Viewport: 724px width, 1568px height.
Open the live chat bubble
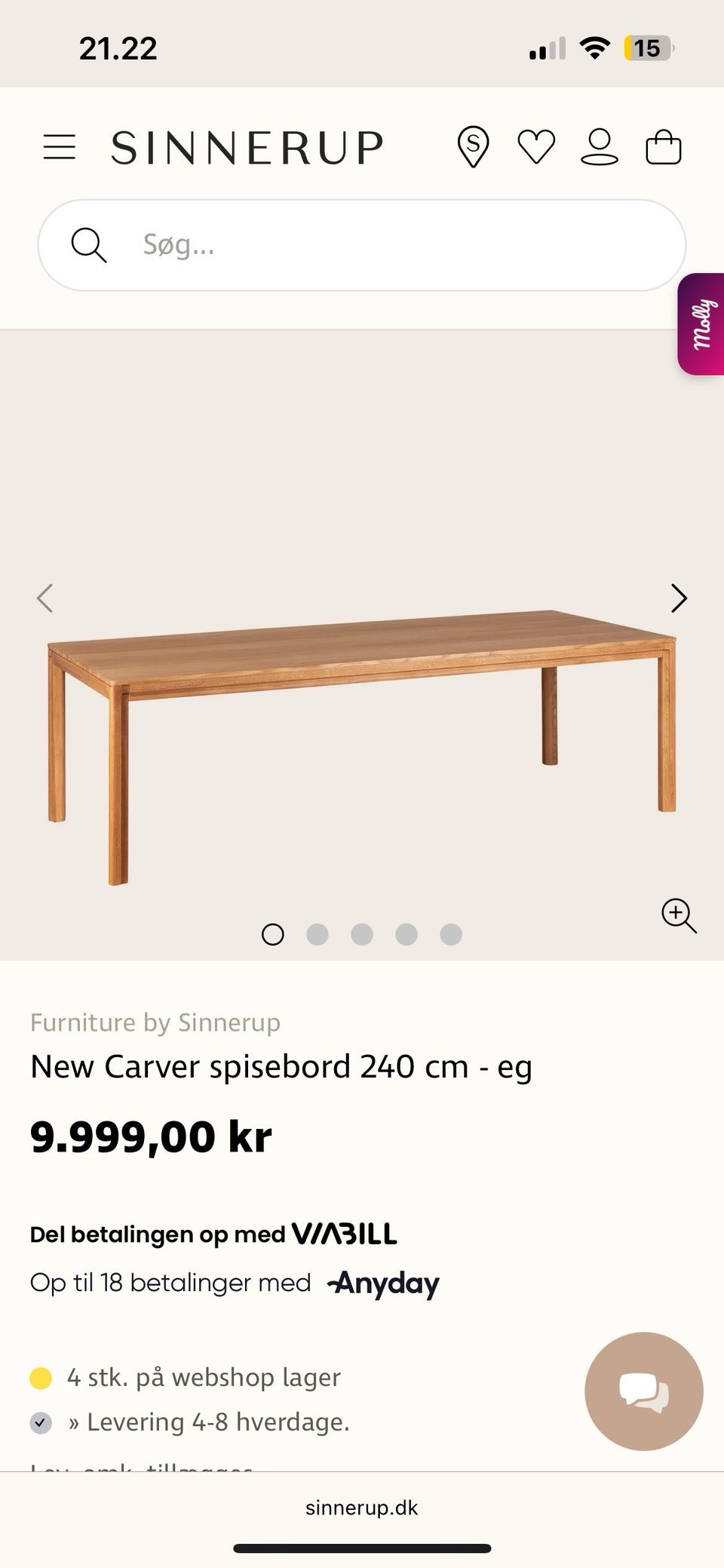[x=643, y=1391]
